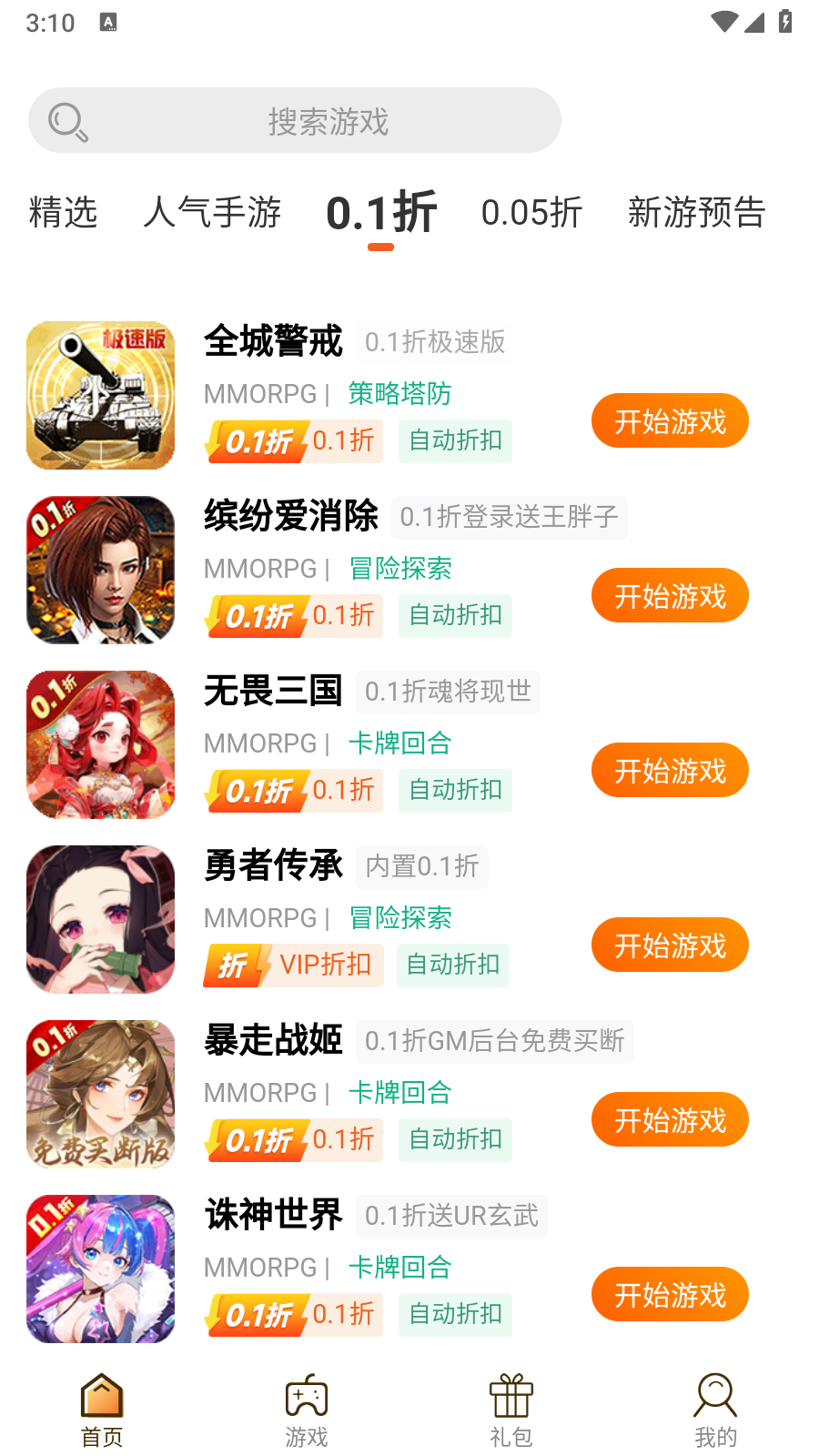
Task: Open the 人气手游 tab
Action: pyautogui.click(x=212, y=213)
